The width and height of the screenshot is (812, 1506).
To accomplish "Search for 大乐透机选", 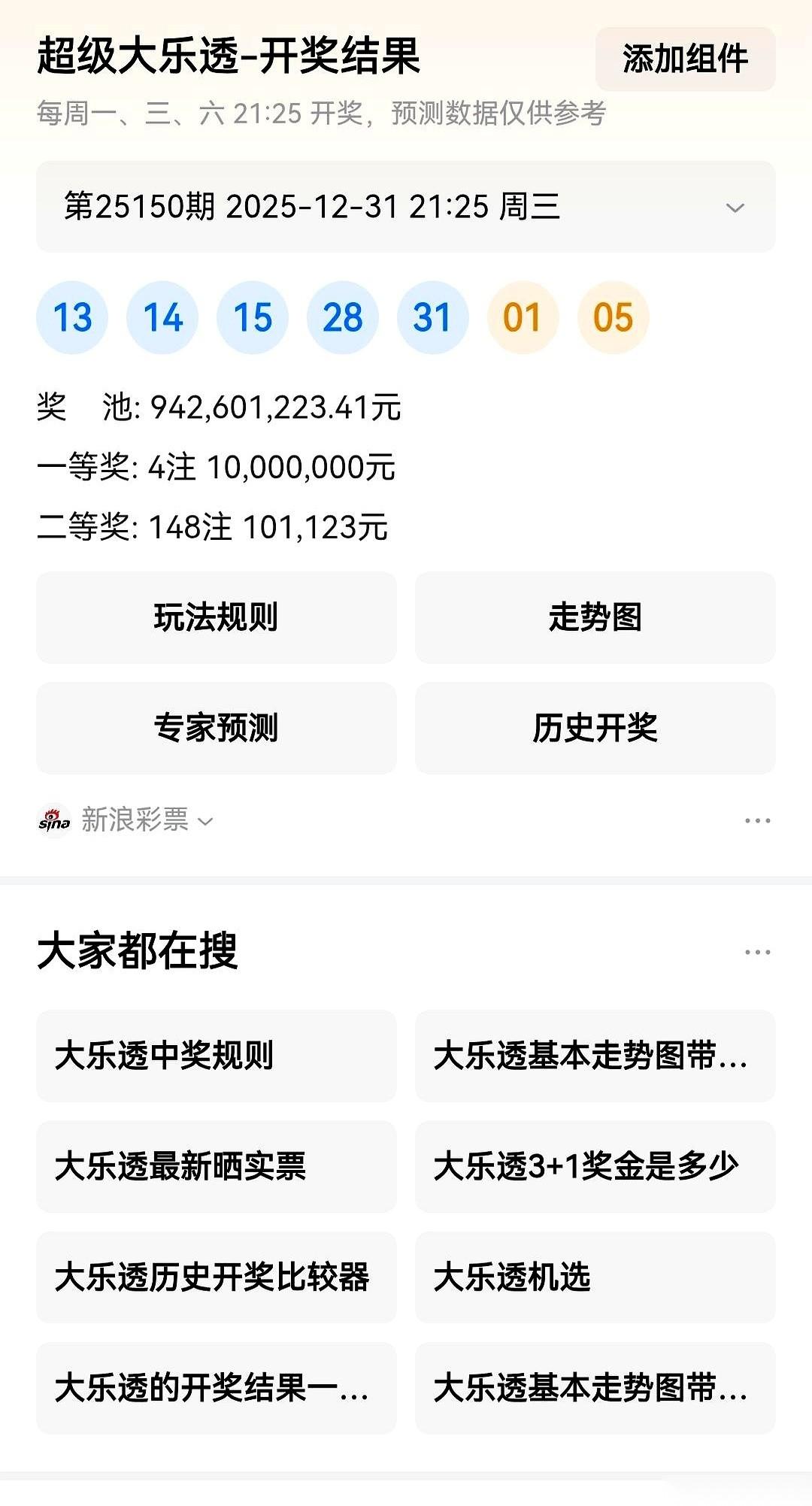I will click(595, 1277).
